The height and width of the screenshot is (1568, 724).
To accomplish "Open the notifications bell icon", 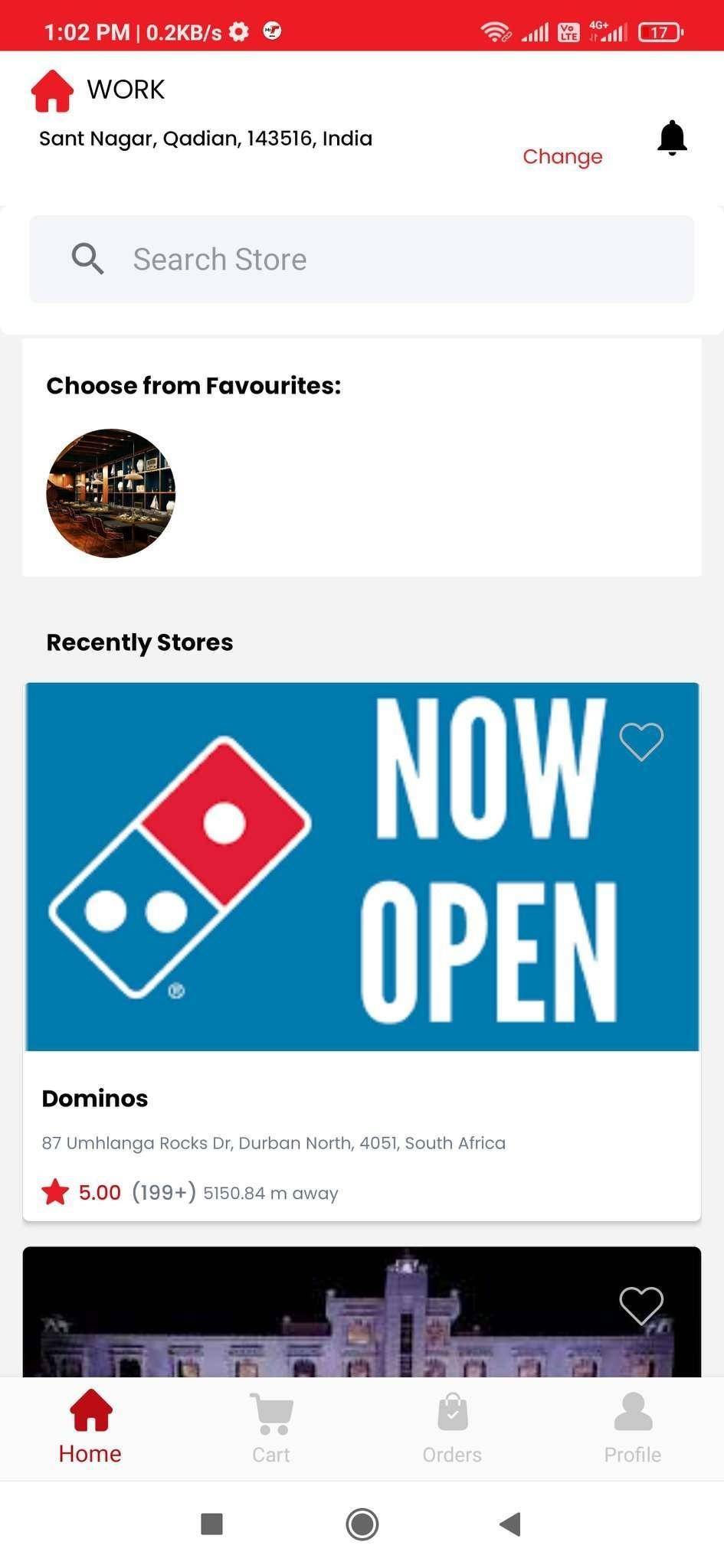I will (671, 138).
